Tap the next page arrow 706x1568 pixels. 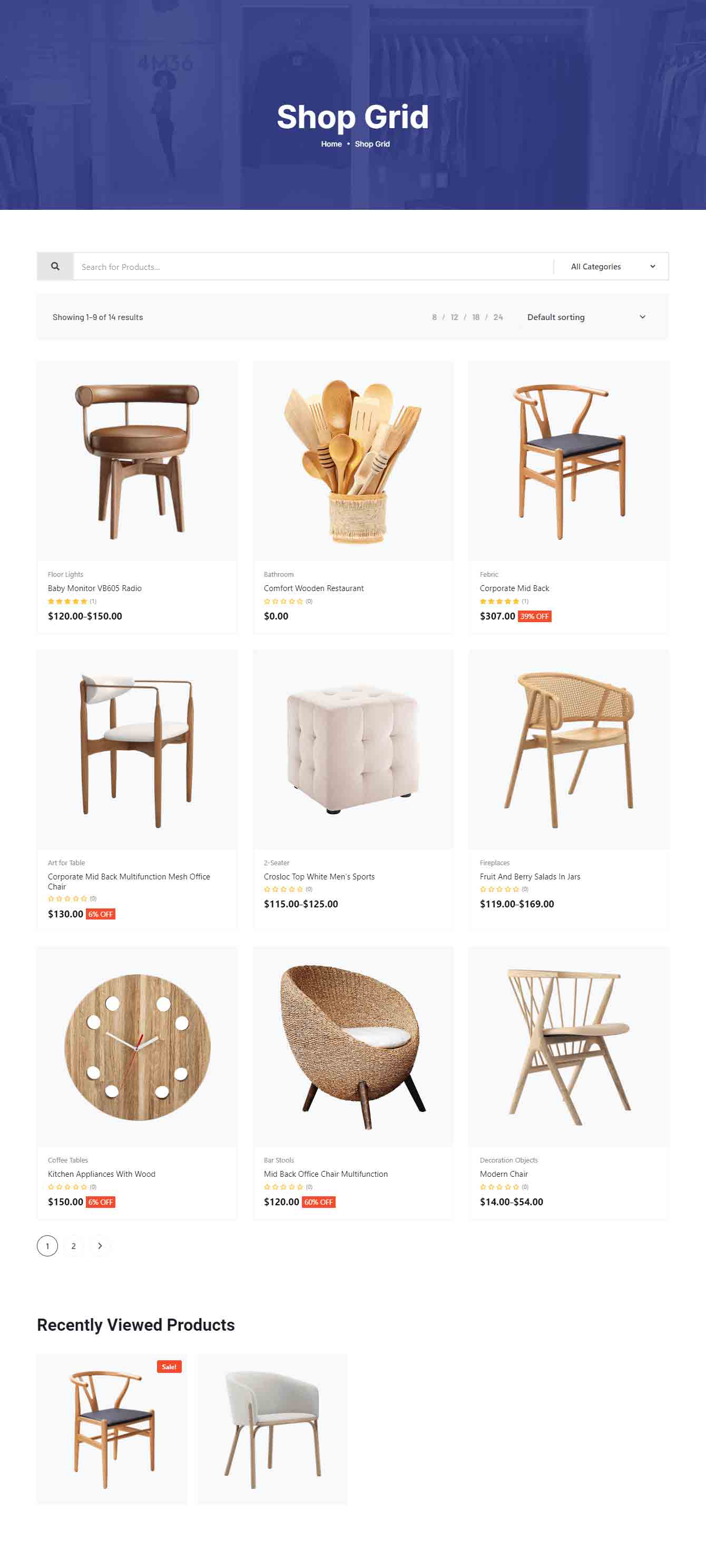(x=100, y=1245)
